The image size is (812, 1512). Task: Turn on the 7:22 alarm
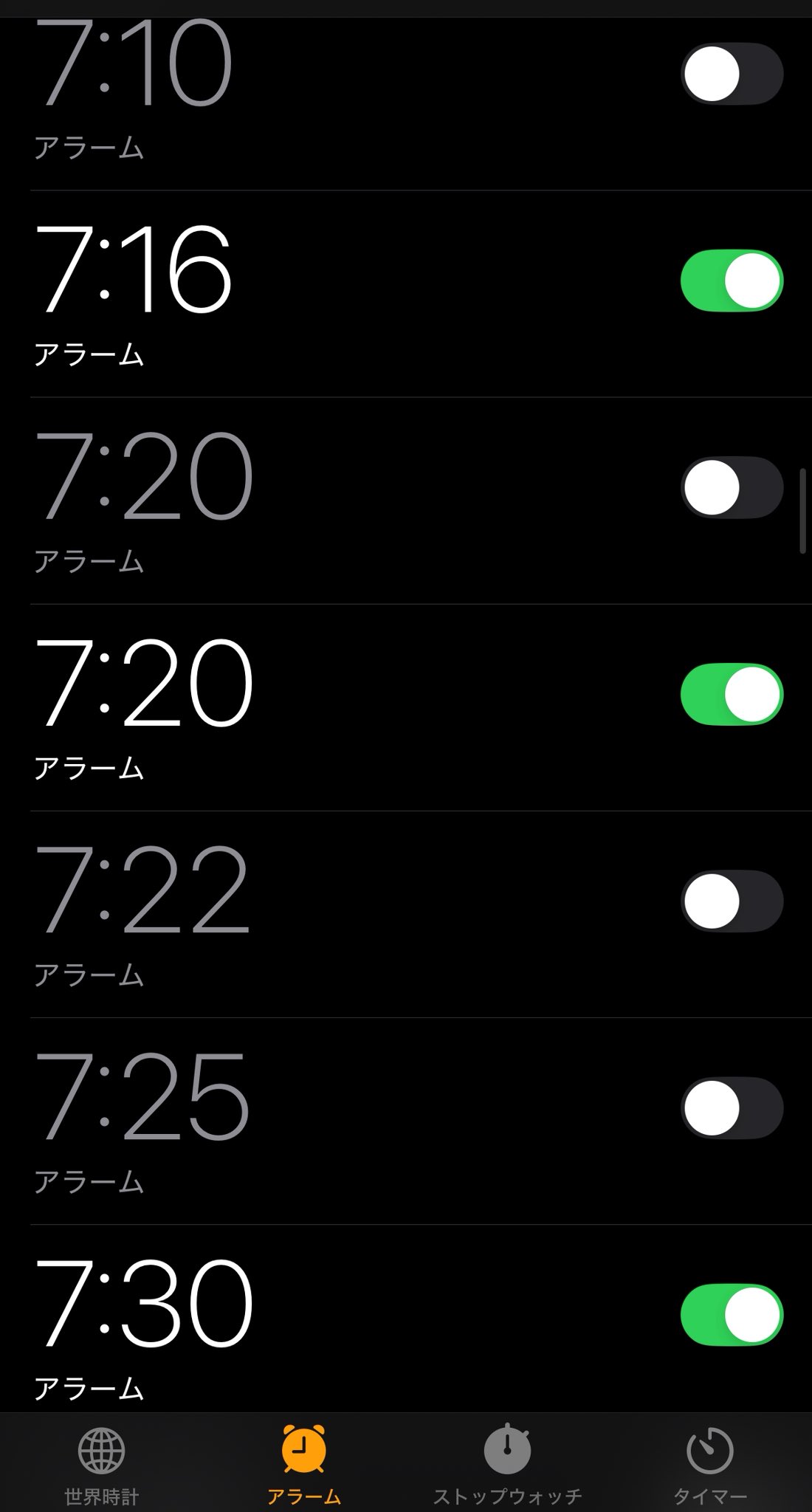click(x=732, y=901)
